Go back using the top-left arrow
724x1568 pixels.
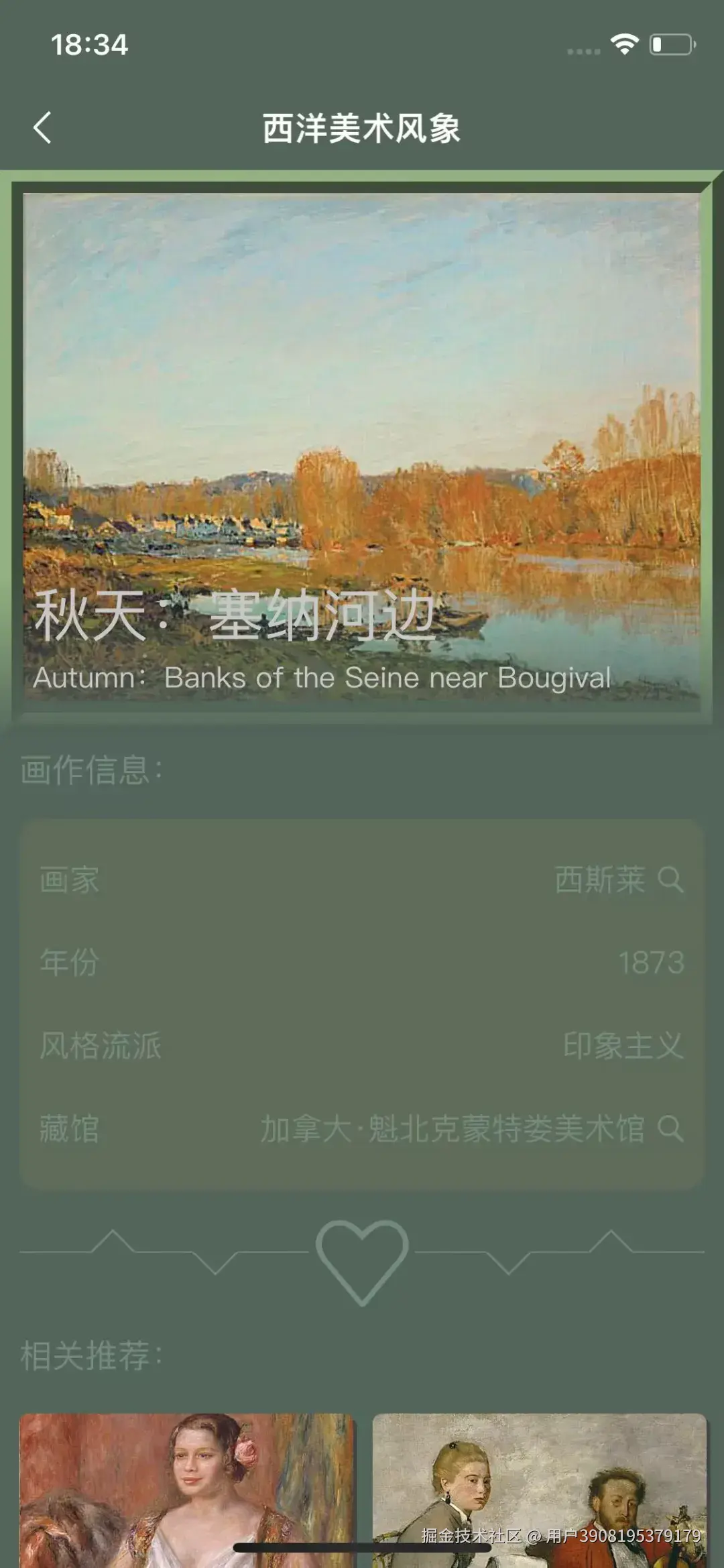[42, 127]
